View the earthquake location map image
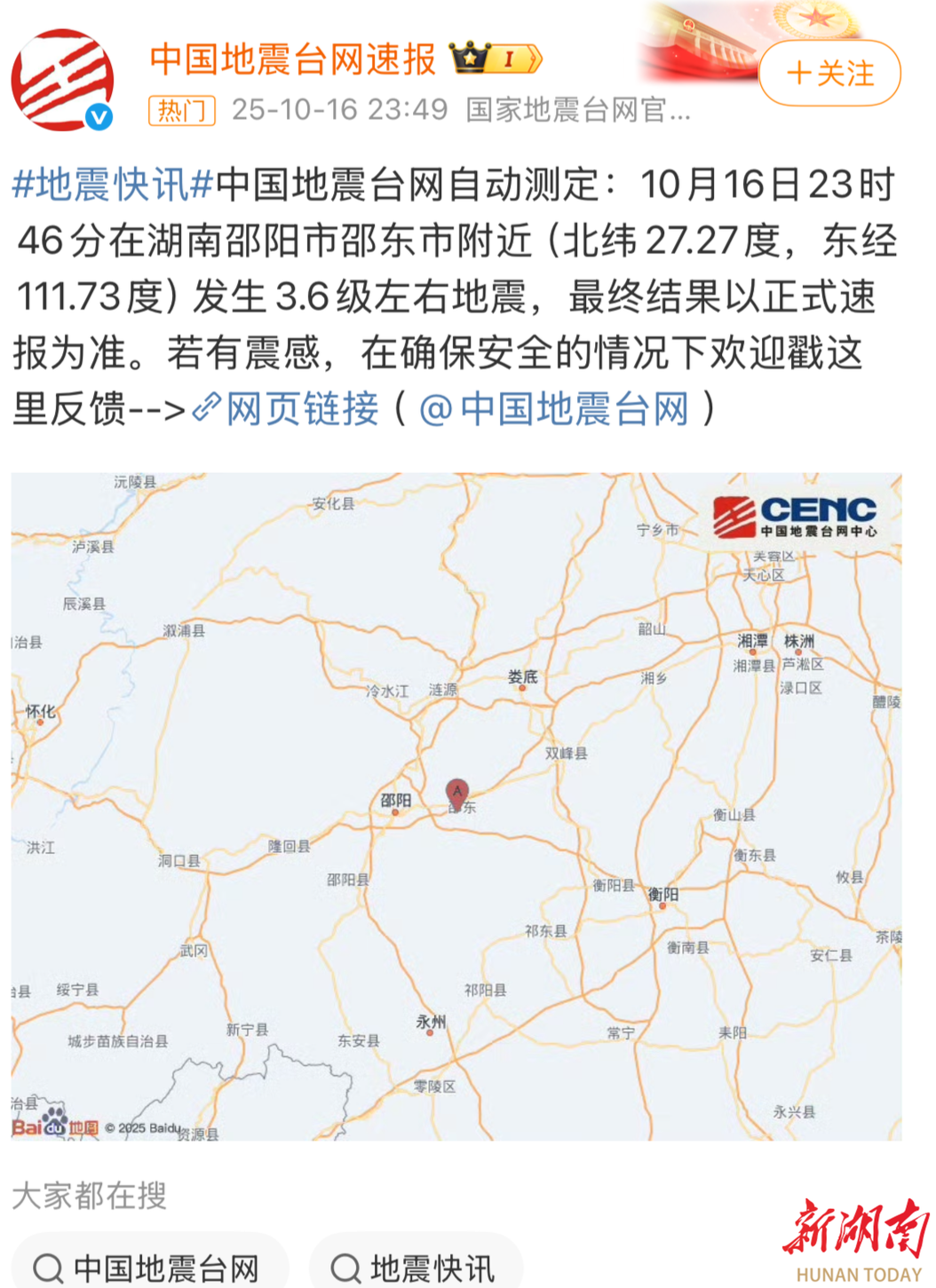The height and width of the screenshot is (1288, 936). (456, 806)
